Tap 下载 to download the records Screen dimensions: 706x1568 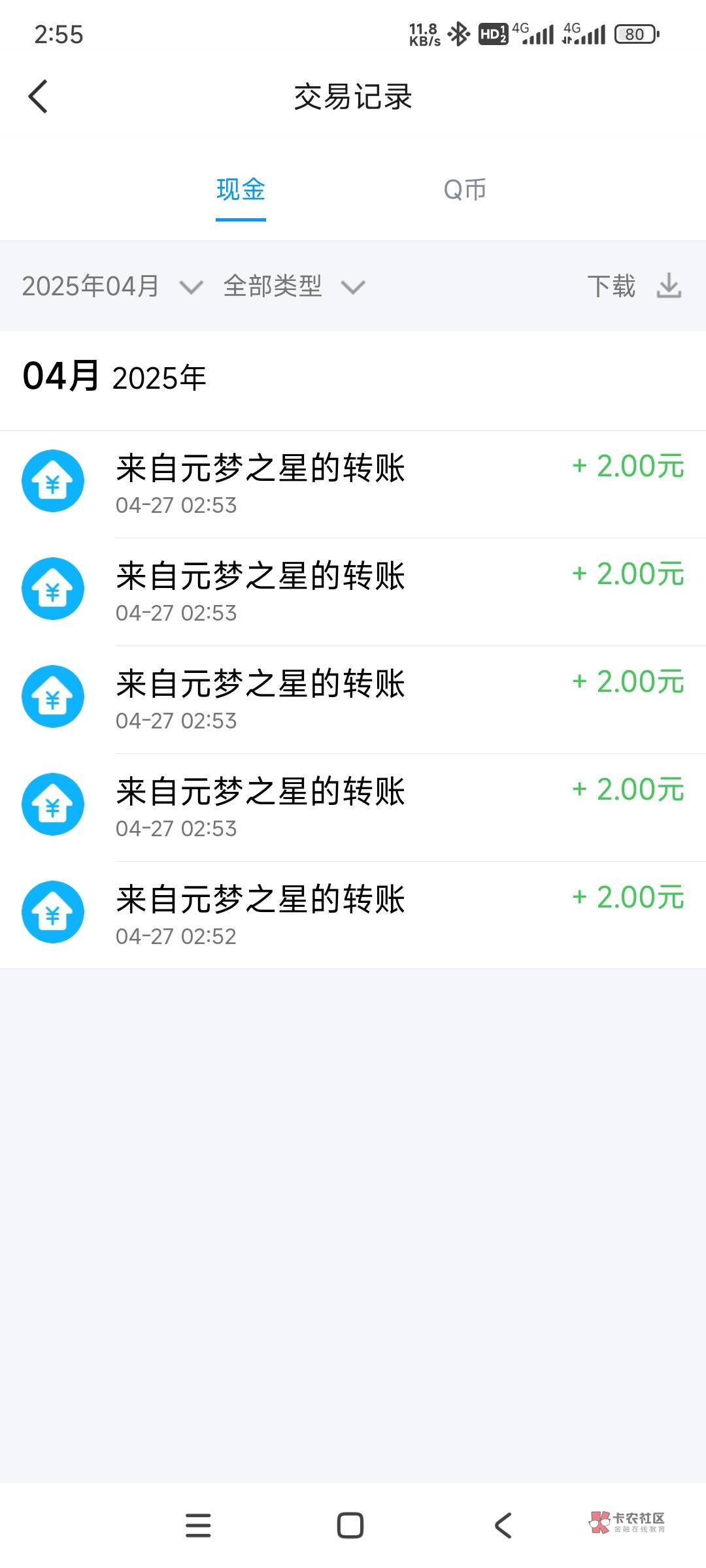(x=634, y=286)
